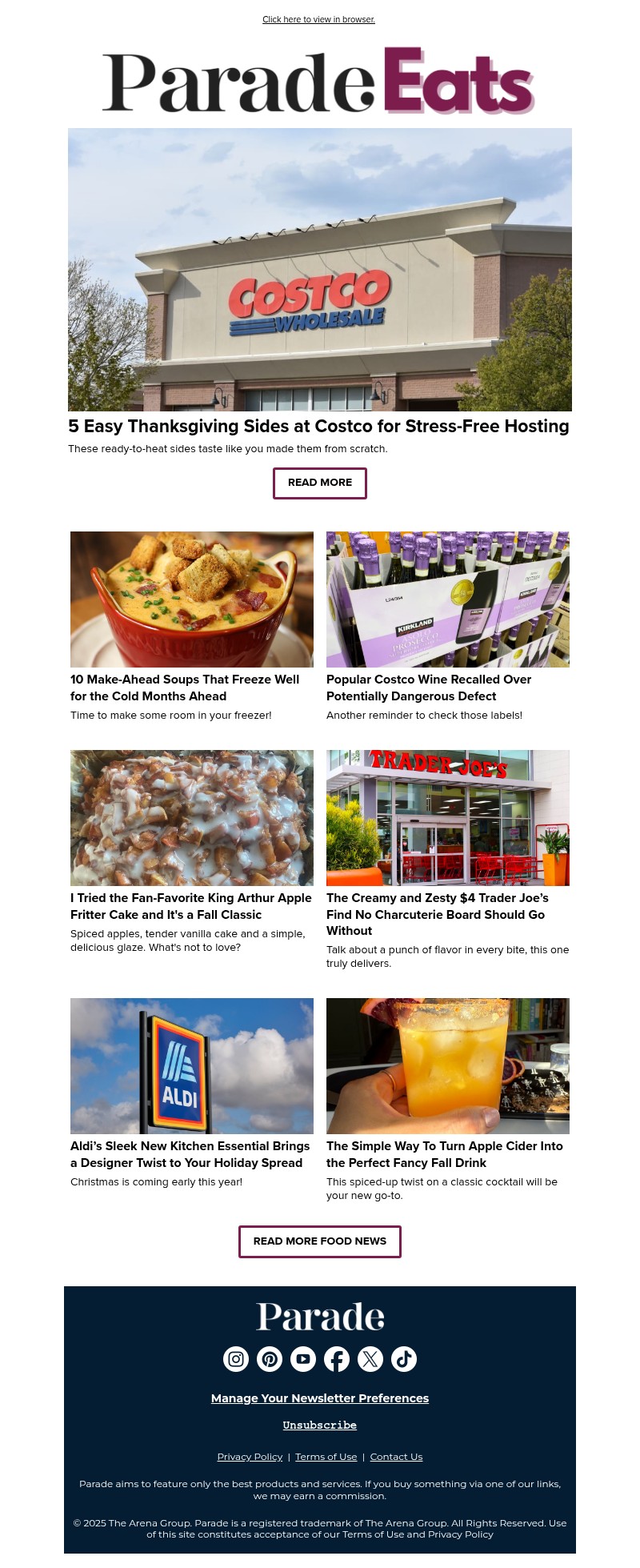Click the Trader Joe's storefront photo
This screenshot has height=1568, width=640.
tap(448, 817)
